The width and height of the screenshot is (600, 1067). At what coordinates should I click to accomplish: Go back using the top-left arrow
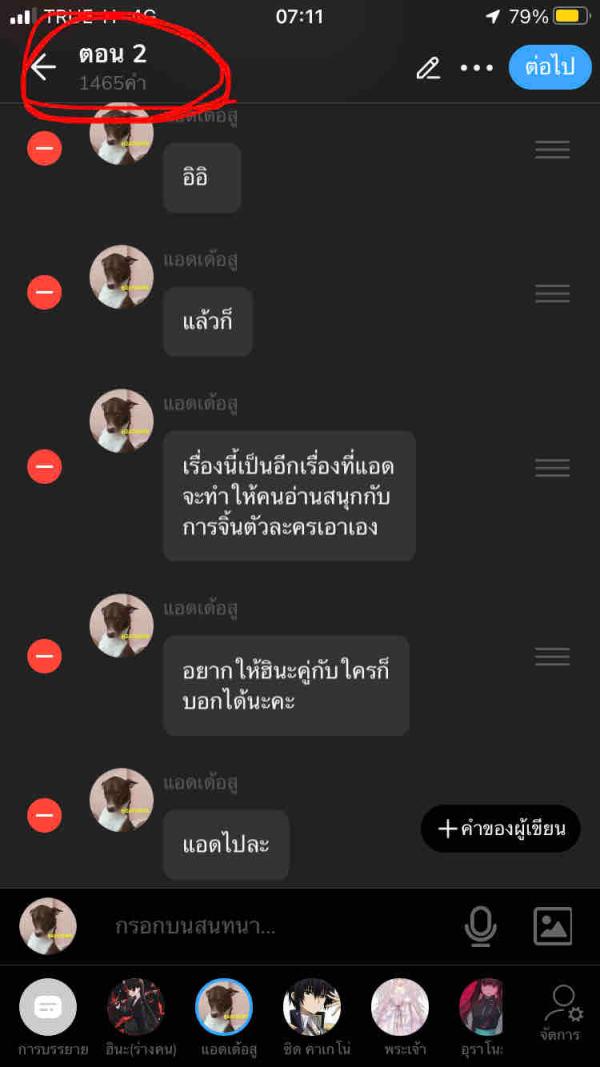tap(42, 67)
